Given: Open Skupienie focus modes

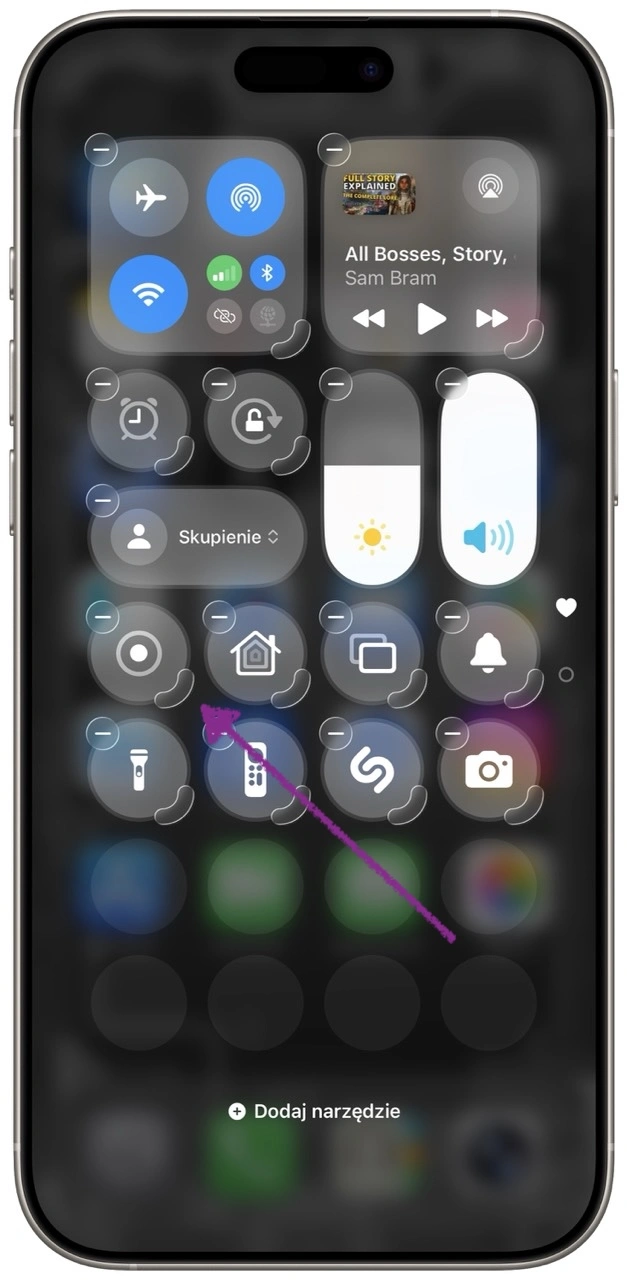Looking at the screenshot, I should 196,537.
